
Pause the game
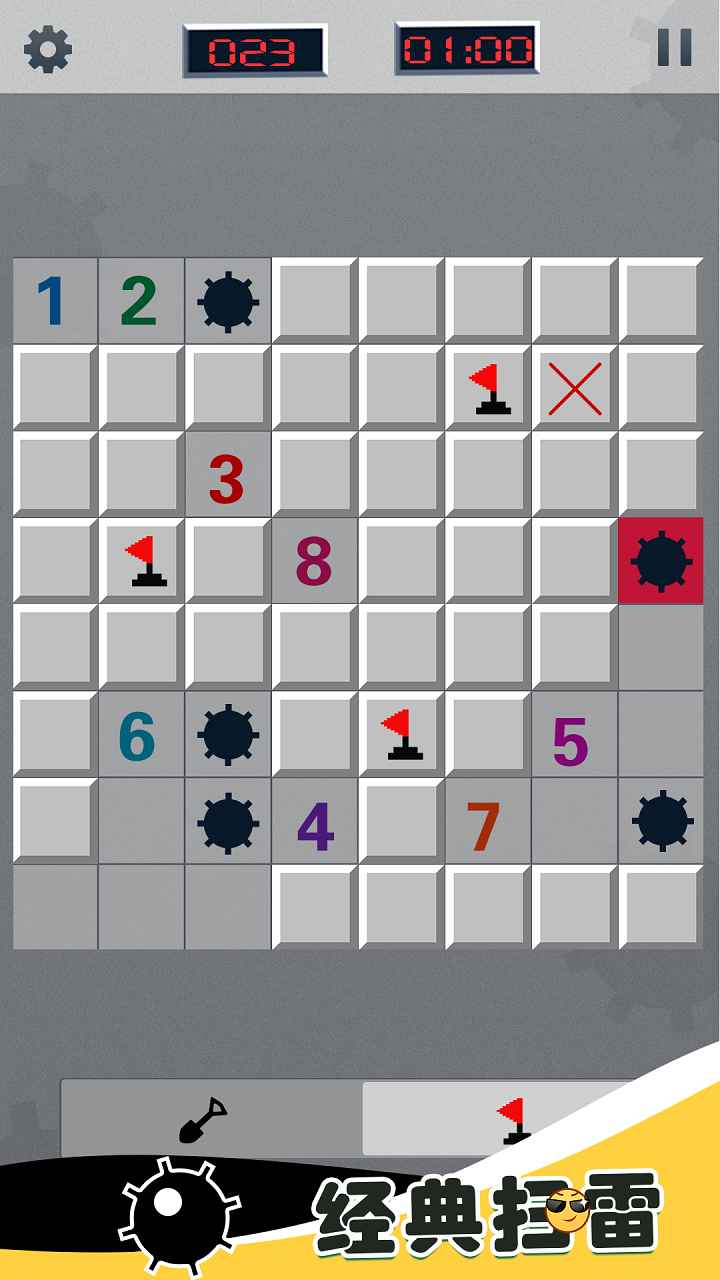[674, 47]
